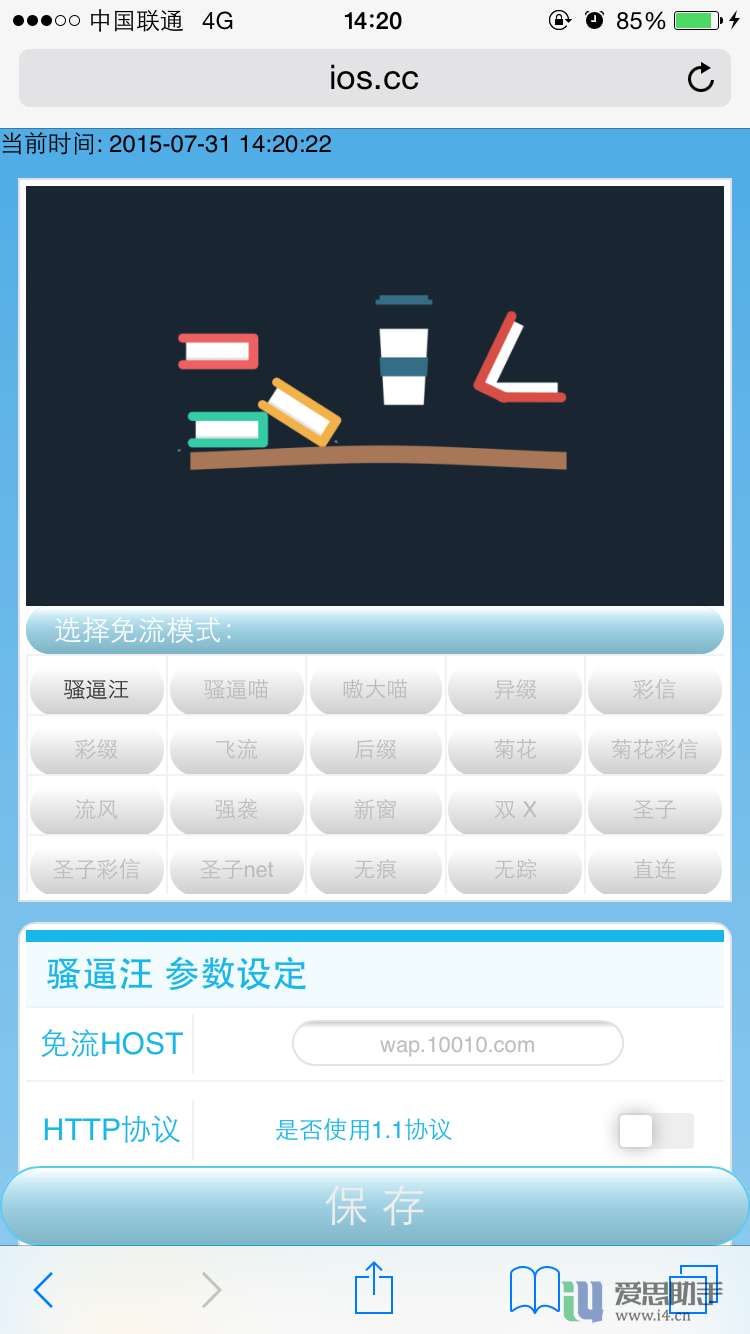Choose the 骚逼喵 mode

point(236,690)
